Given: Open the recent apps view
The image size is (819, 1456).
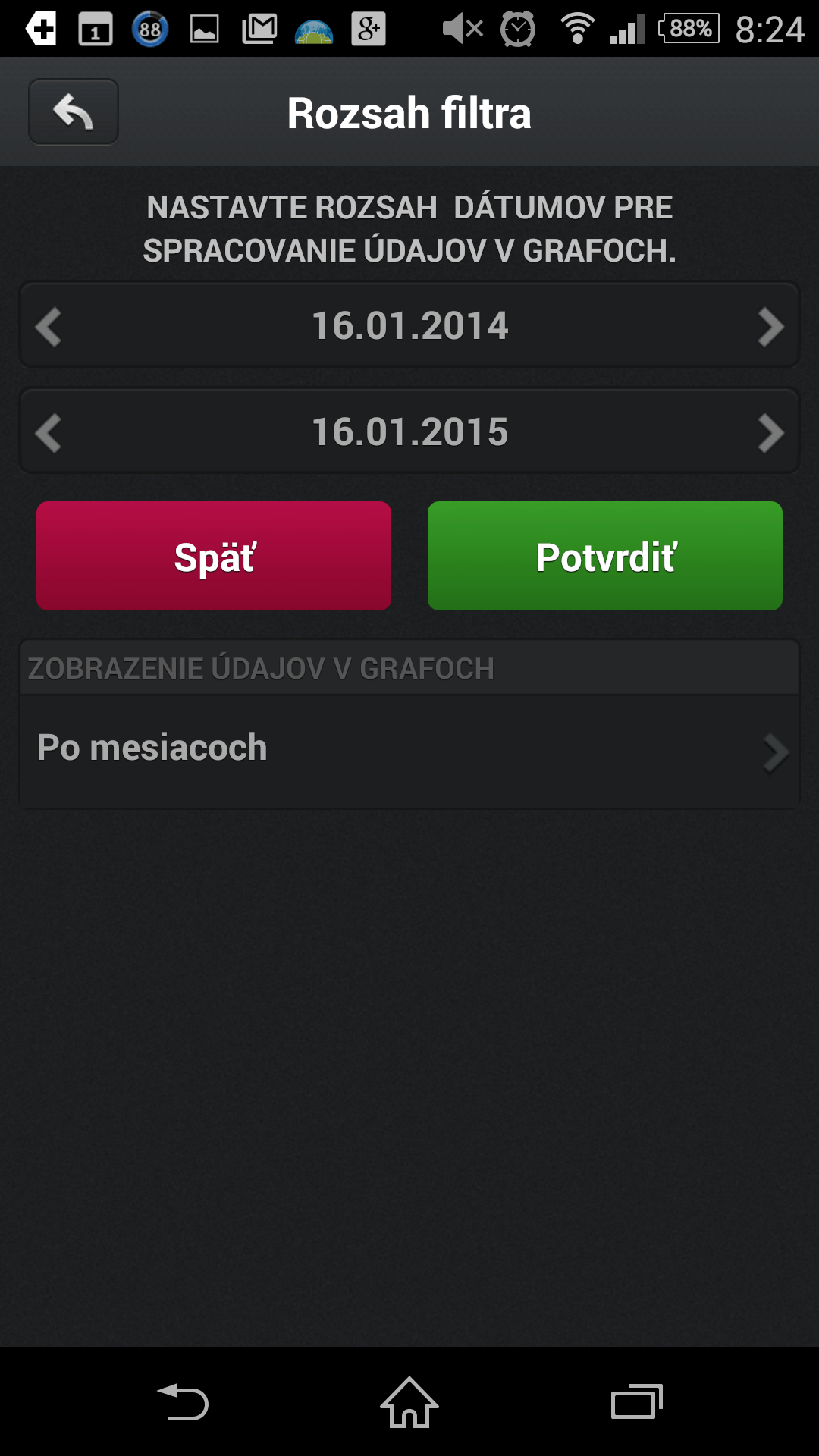Looking at the screenshot, I should coord(637,1402).
